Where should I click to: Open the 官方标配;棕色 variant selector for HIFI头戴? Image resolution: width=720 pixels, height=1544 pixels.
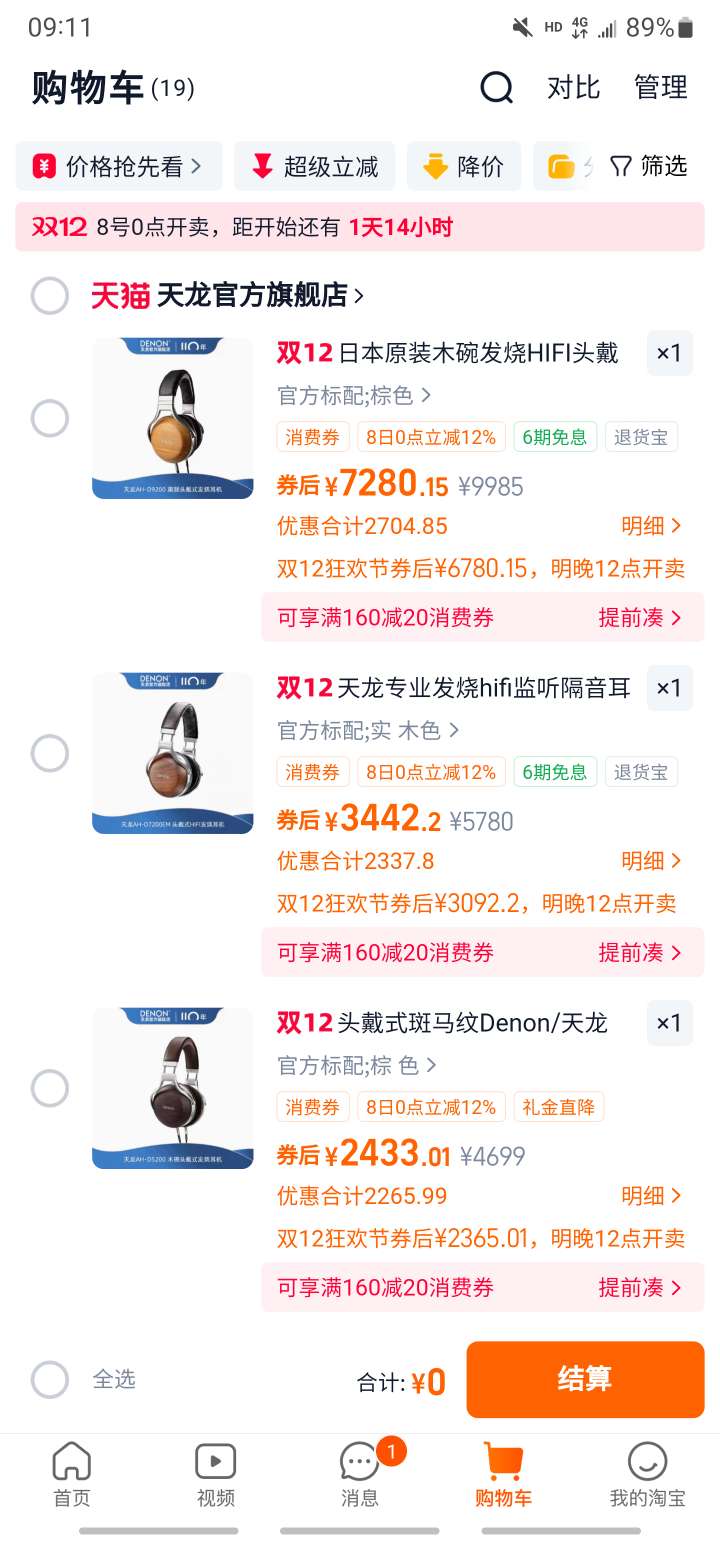(x=354, y=396)
